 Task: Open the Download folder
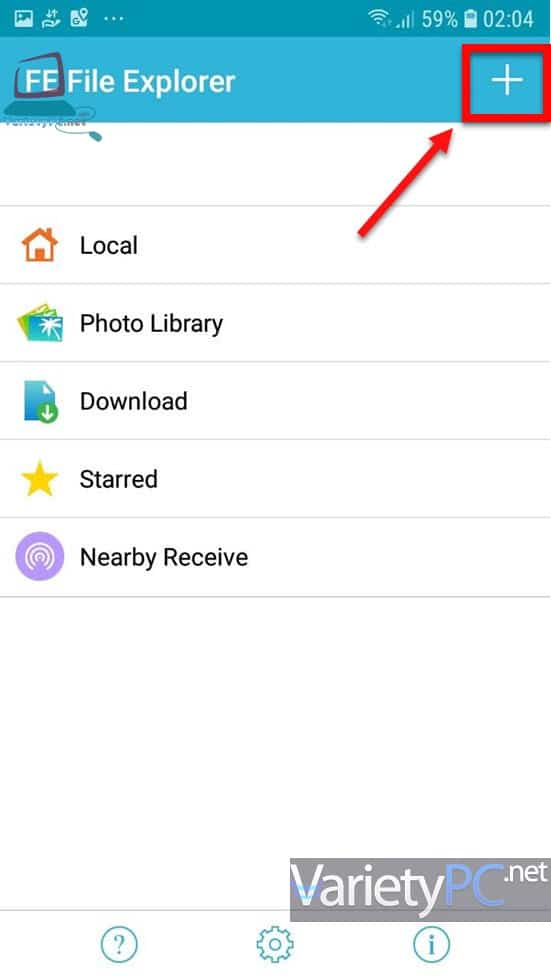coord(275,401)
